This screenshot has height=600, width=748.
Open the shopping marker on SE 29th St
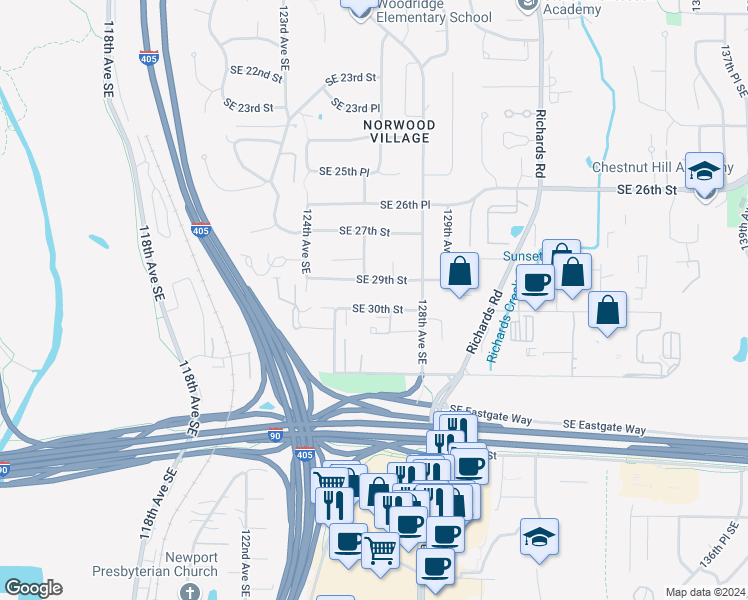pos(459,271)
